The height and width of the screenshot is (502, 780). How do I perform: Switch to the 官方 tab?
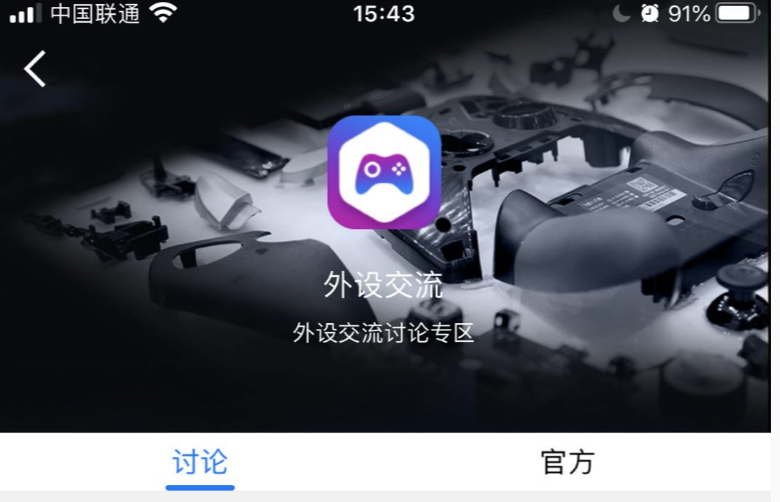(567, 462)
